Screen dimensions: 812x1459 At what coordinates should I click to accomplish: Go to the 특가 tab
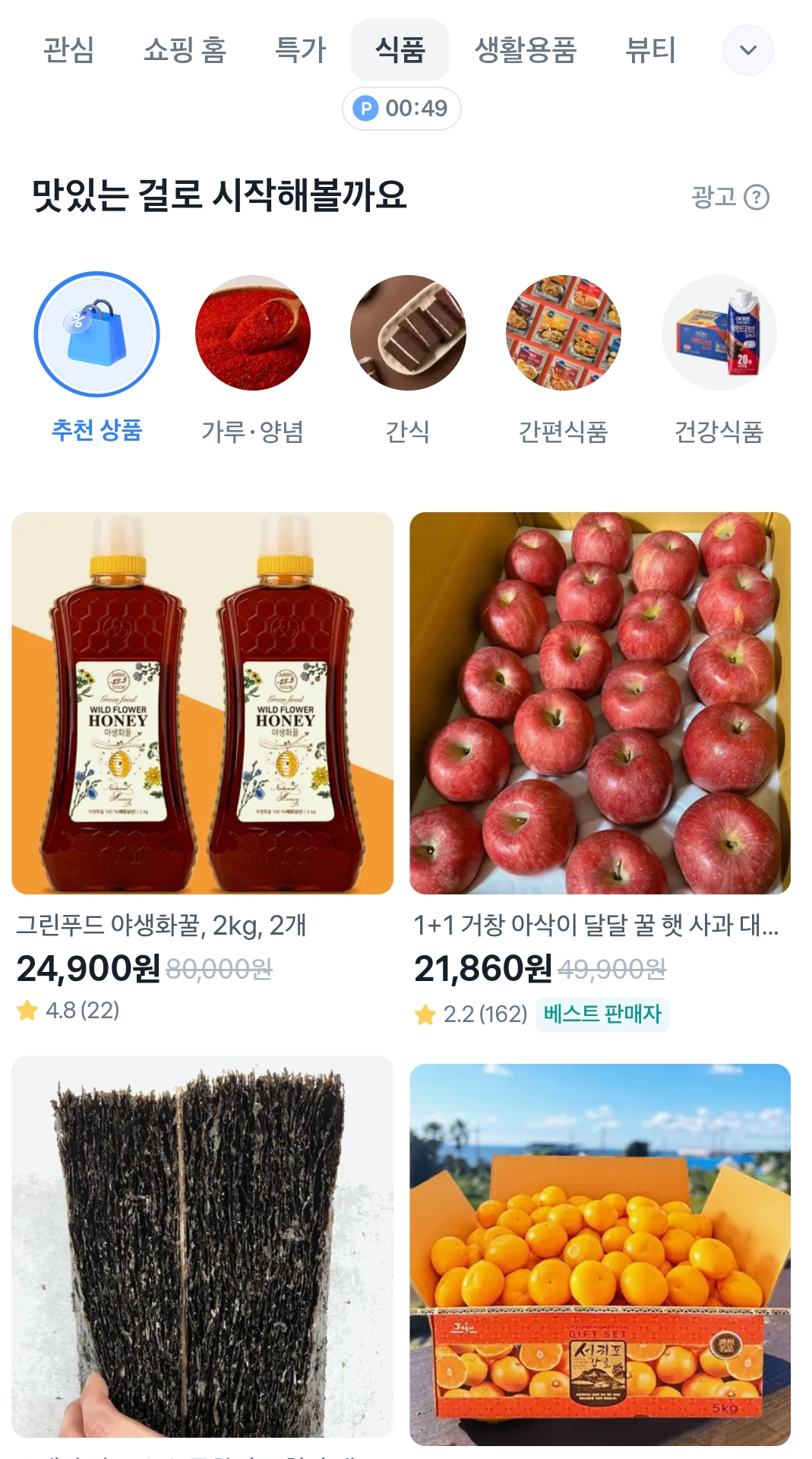[x=300, y=50]
